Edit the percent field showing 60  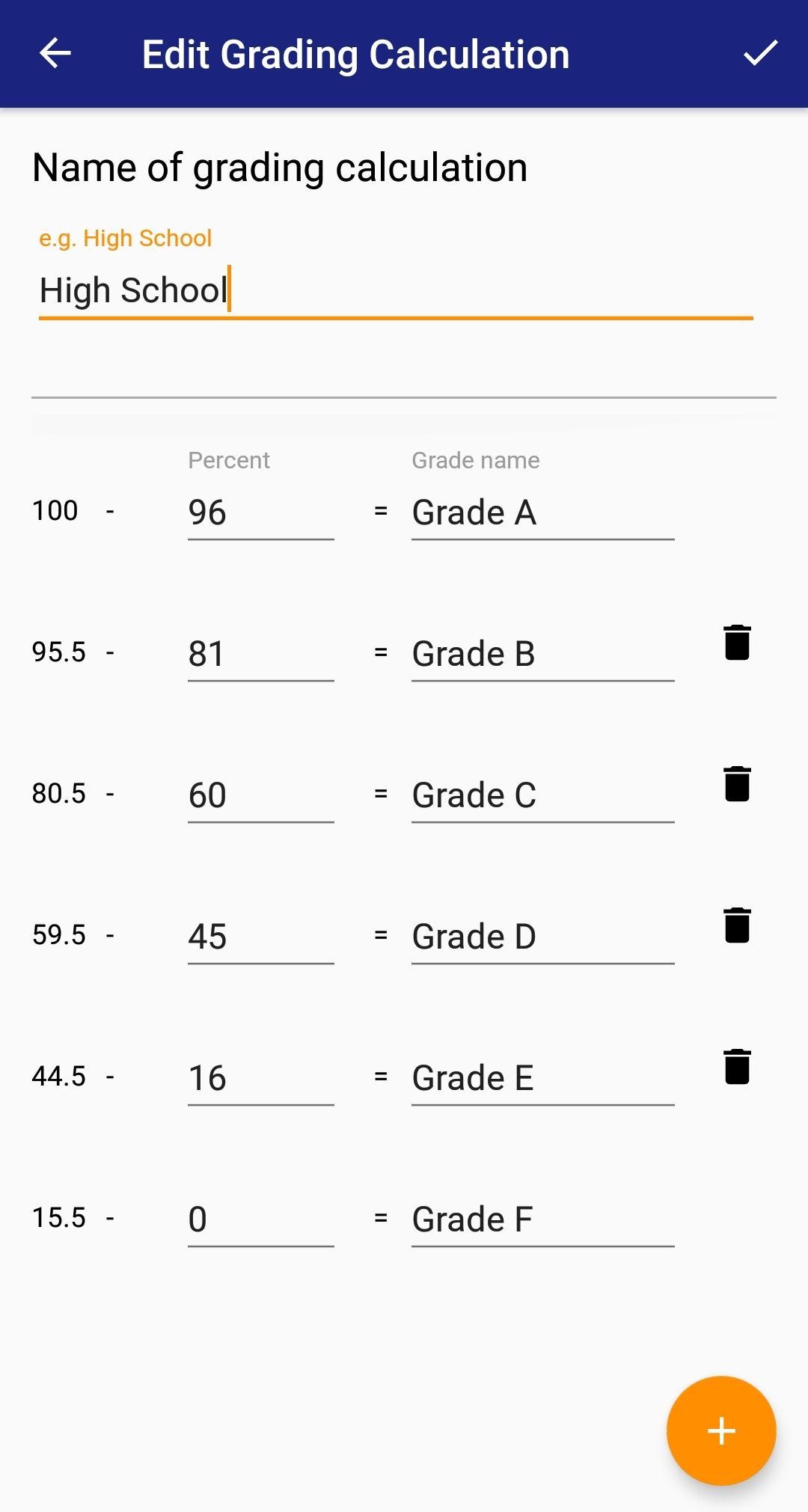coord(260,795)
